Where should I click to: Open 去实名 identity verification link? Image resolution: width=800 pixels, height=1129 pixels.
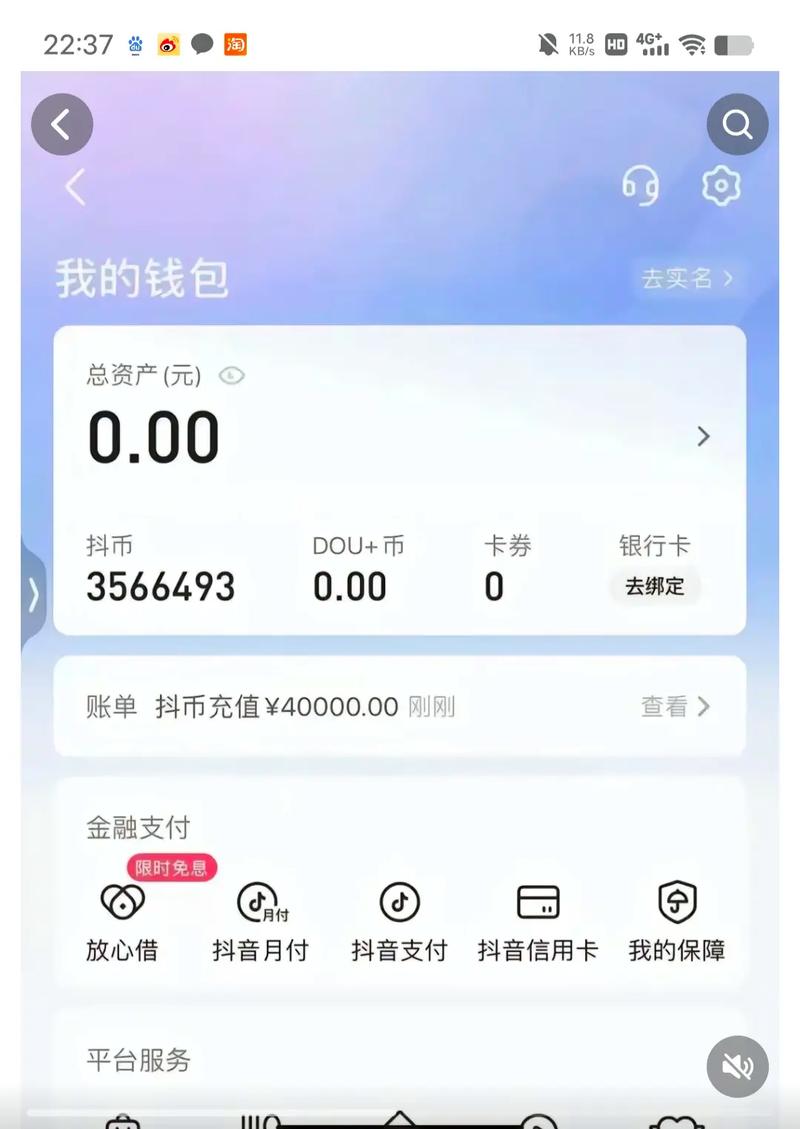pos(687,279)
